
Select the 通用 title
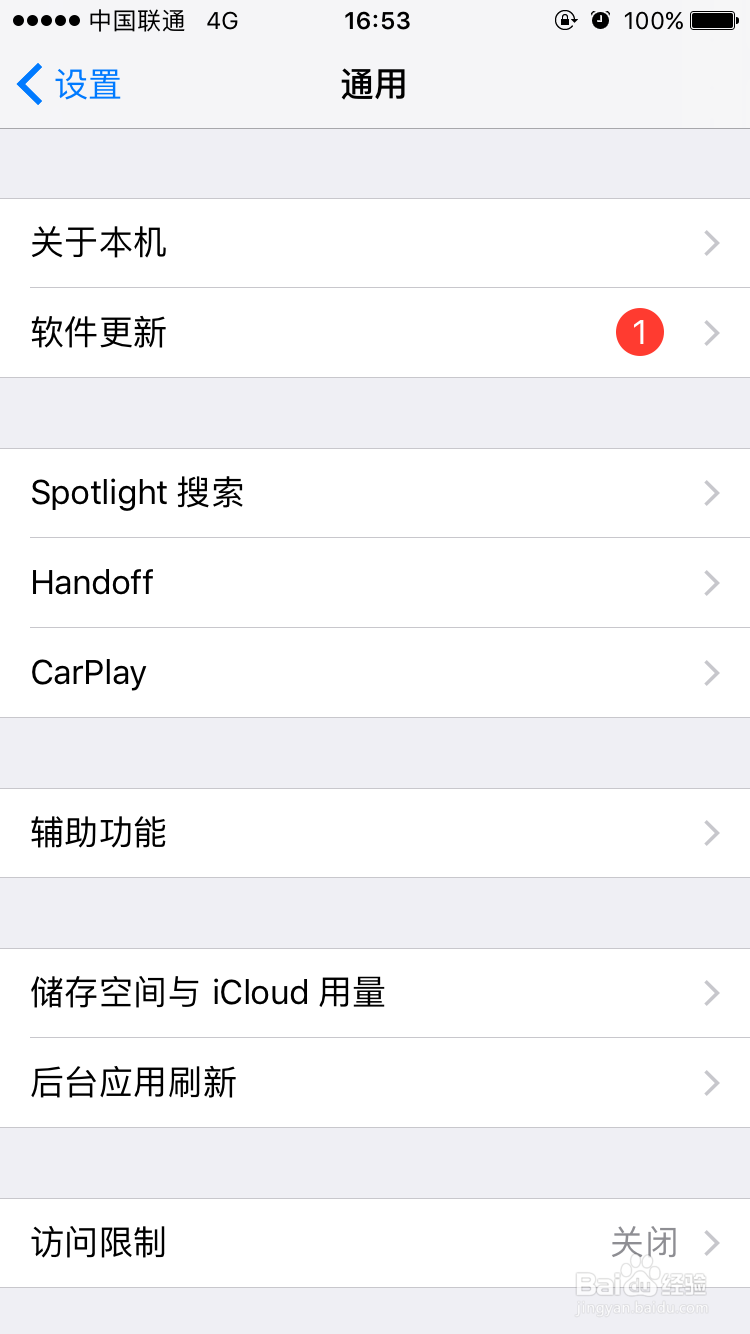(x=374, y=85)
